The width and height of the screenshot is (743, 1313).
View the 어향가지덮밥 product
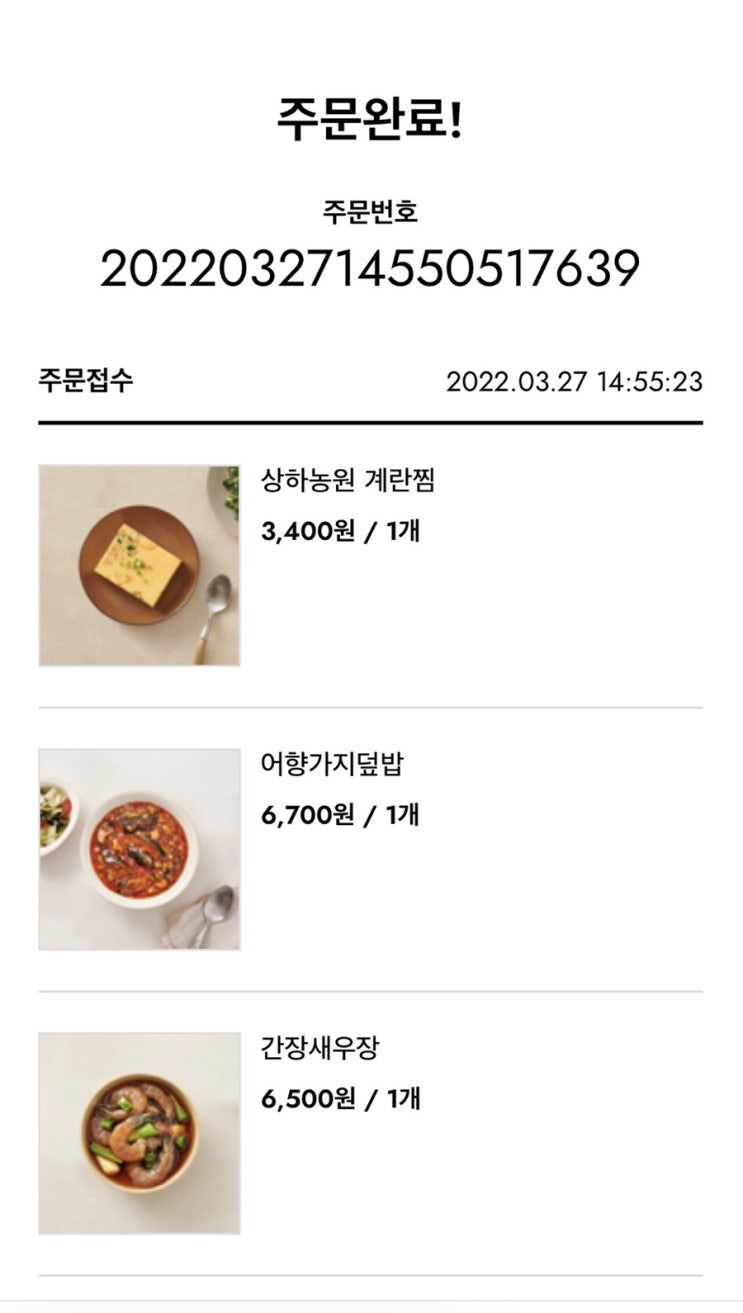332,766
